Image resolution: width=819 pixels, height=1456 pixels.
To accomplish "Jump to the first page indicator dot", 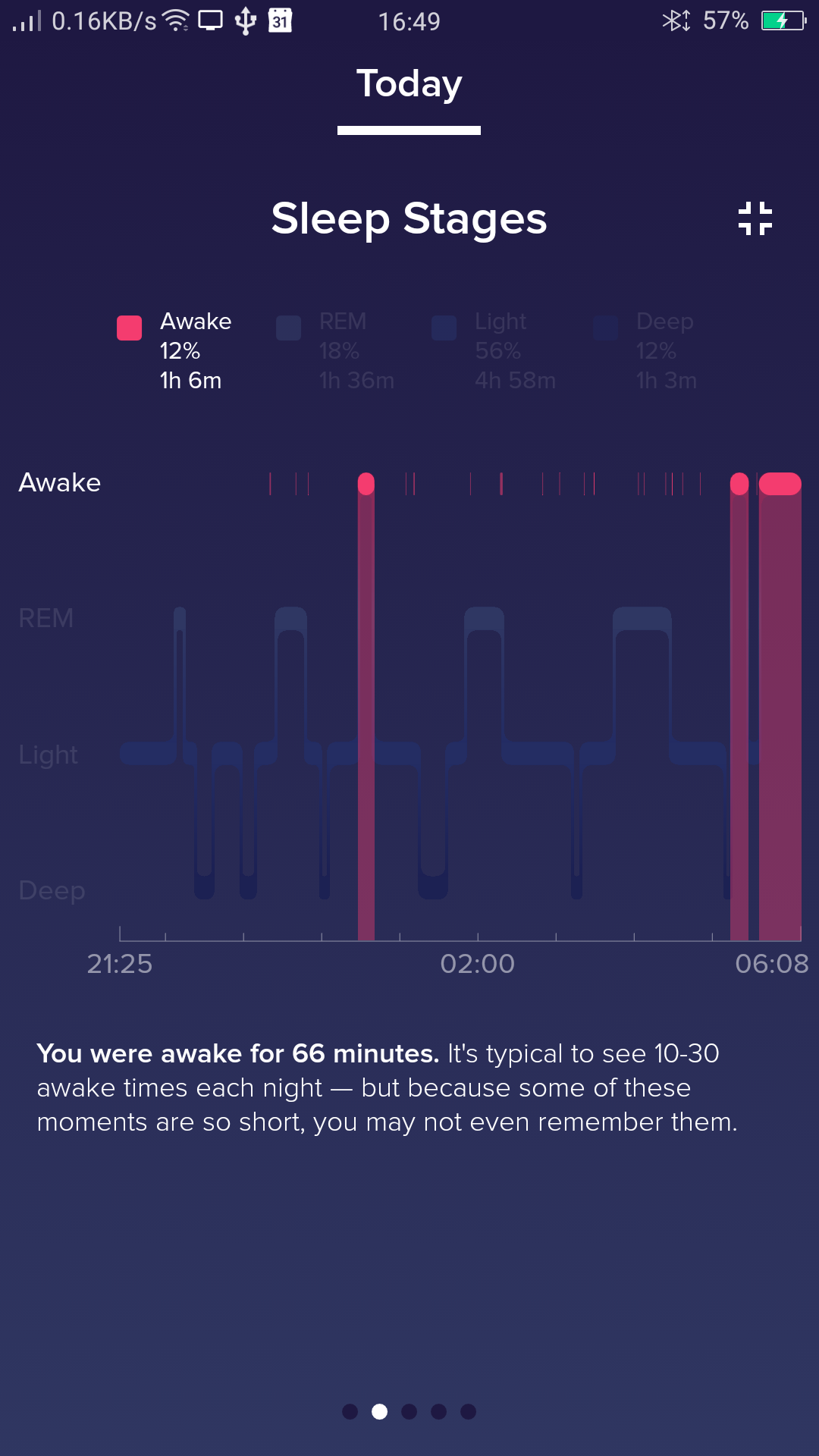I will pos(350,1411).
